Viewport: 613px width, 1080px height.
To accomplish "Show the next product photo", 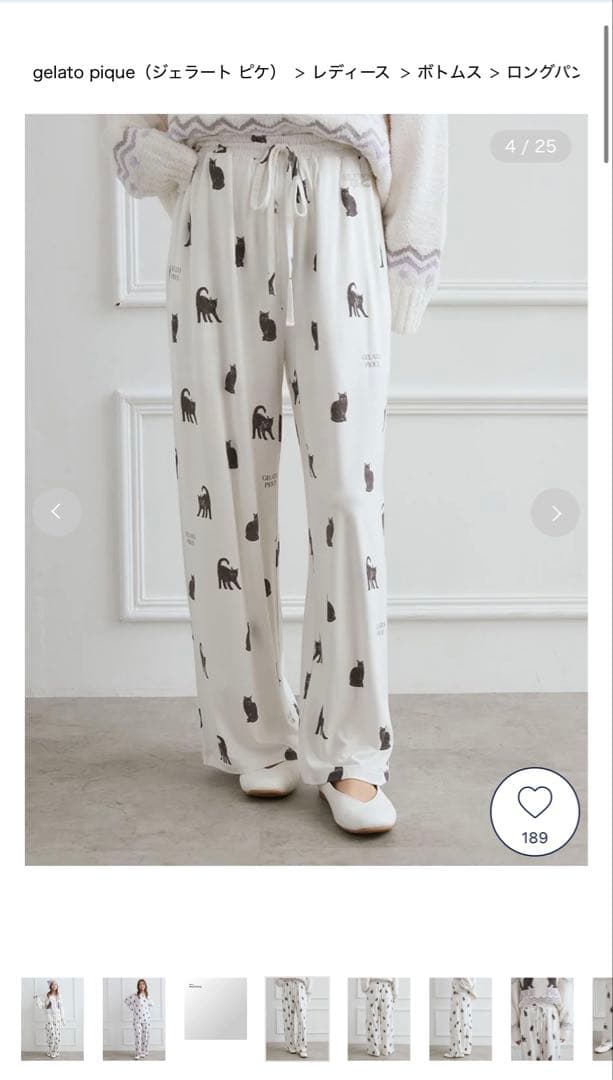I will click(x=555, y=512).
